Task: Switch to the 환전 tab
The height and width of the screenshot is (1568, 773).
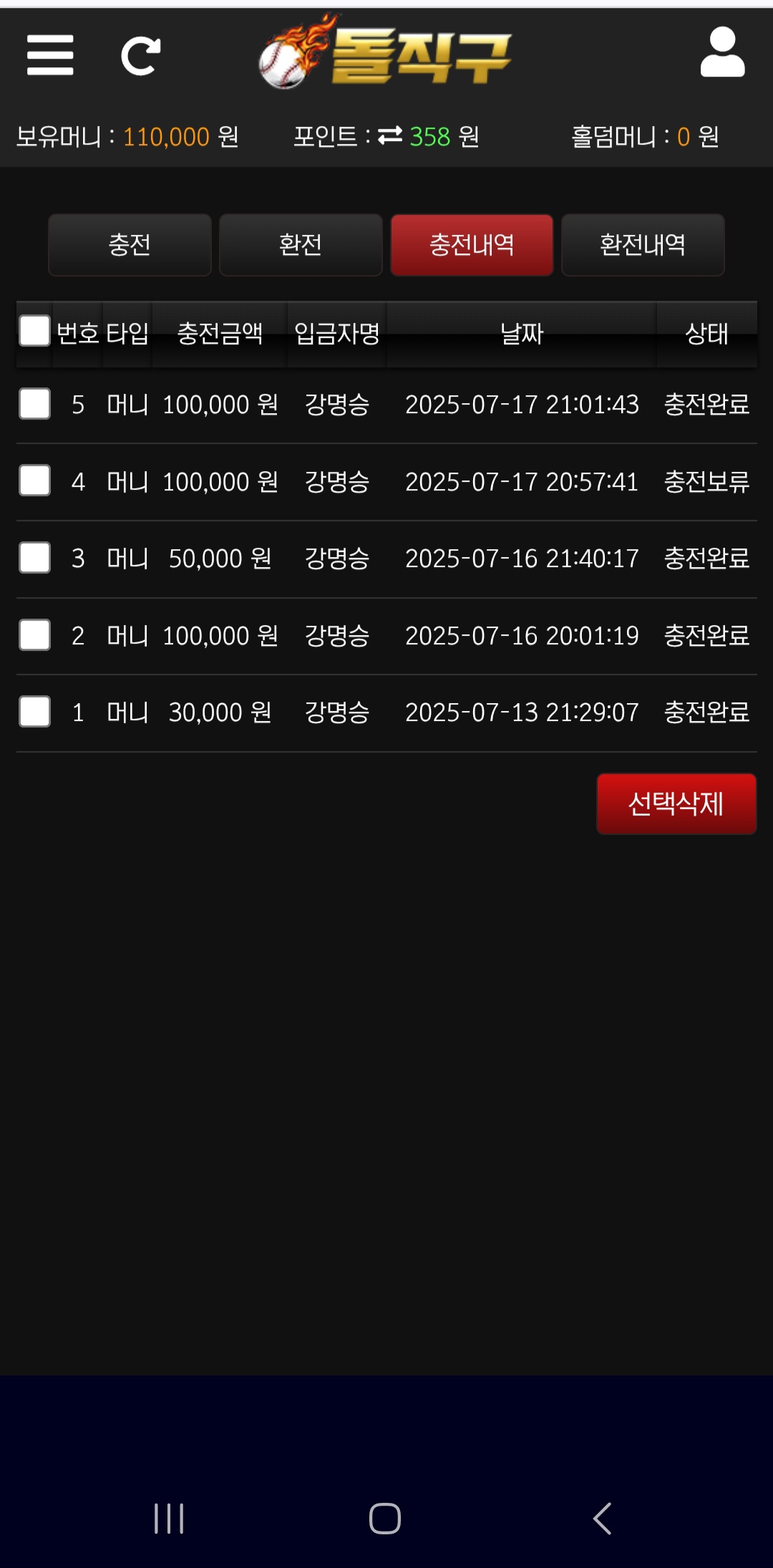Action: tap(301, 245)
